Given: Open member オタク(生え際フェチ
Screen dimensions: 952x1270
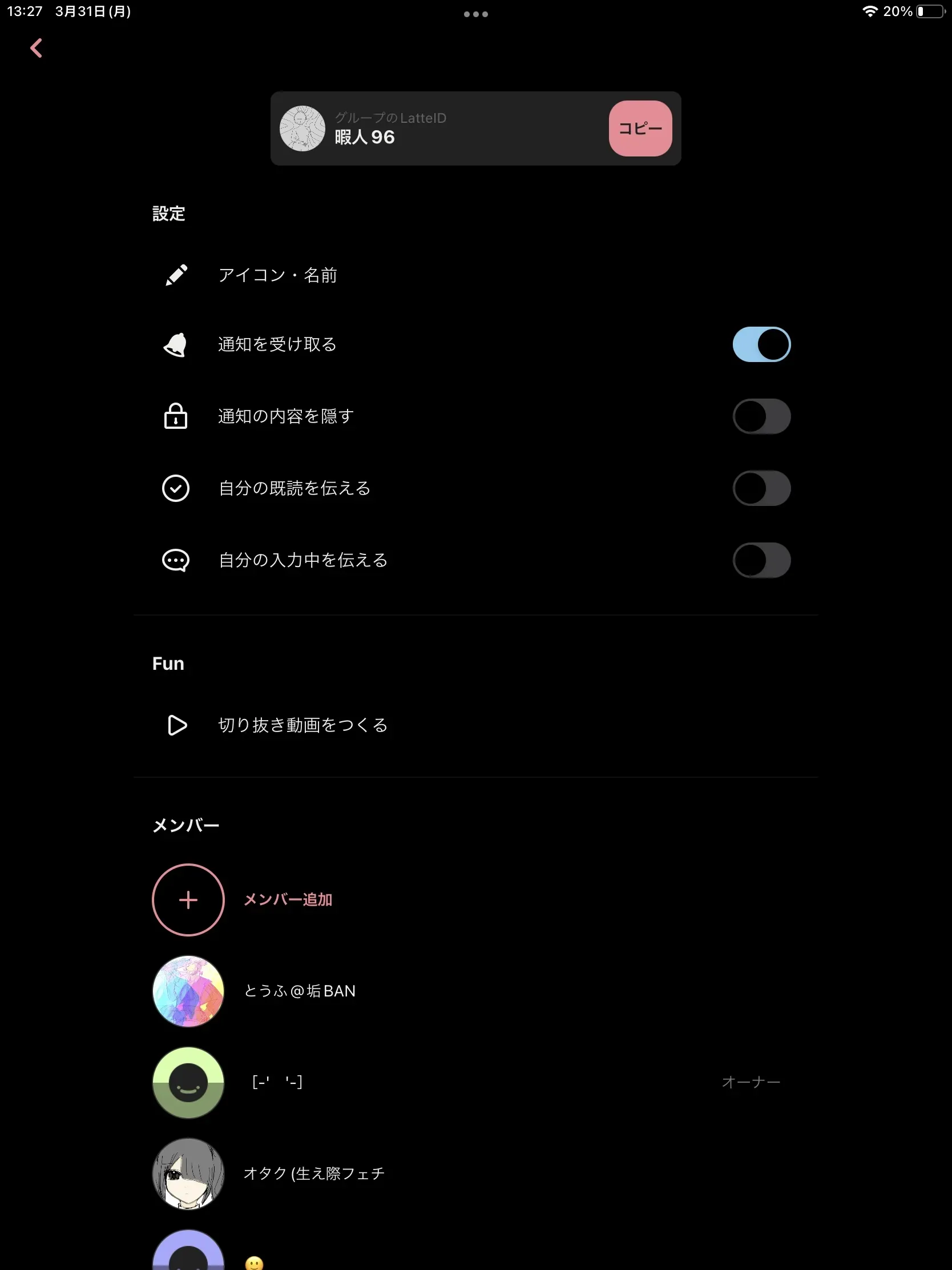Looking at the screenshot, I should (x=313, y=1173).
